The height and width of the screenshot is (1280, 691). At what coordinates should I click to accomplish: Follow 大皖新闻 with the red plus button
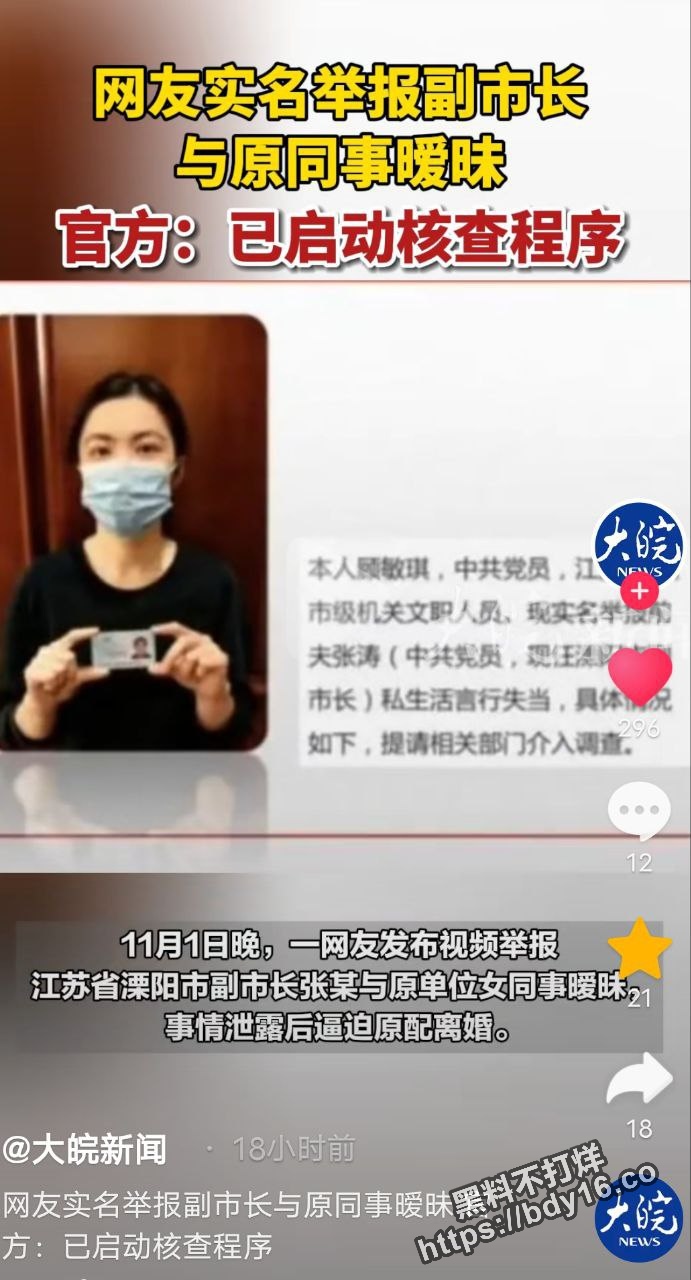tap(639, 591)
